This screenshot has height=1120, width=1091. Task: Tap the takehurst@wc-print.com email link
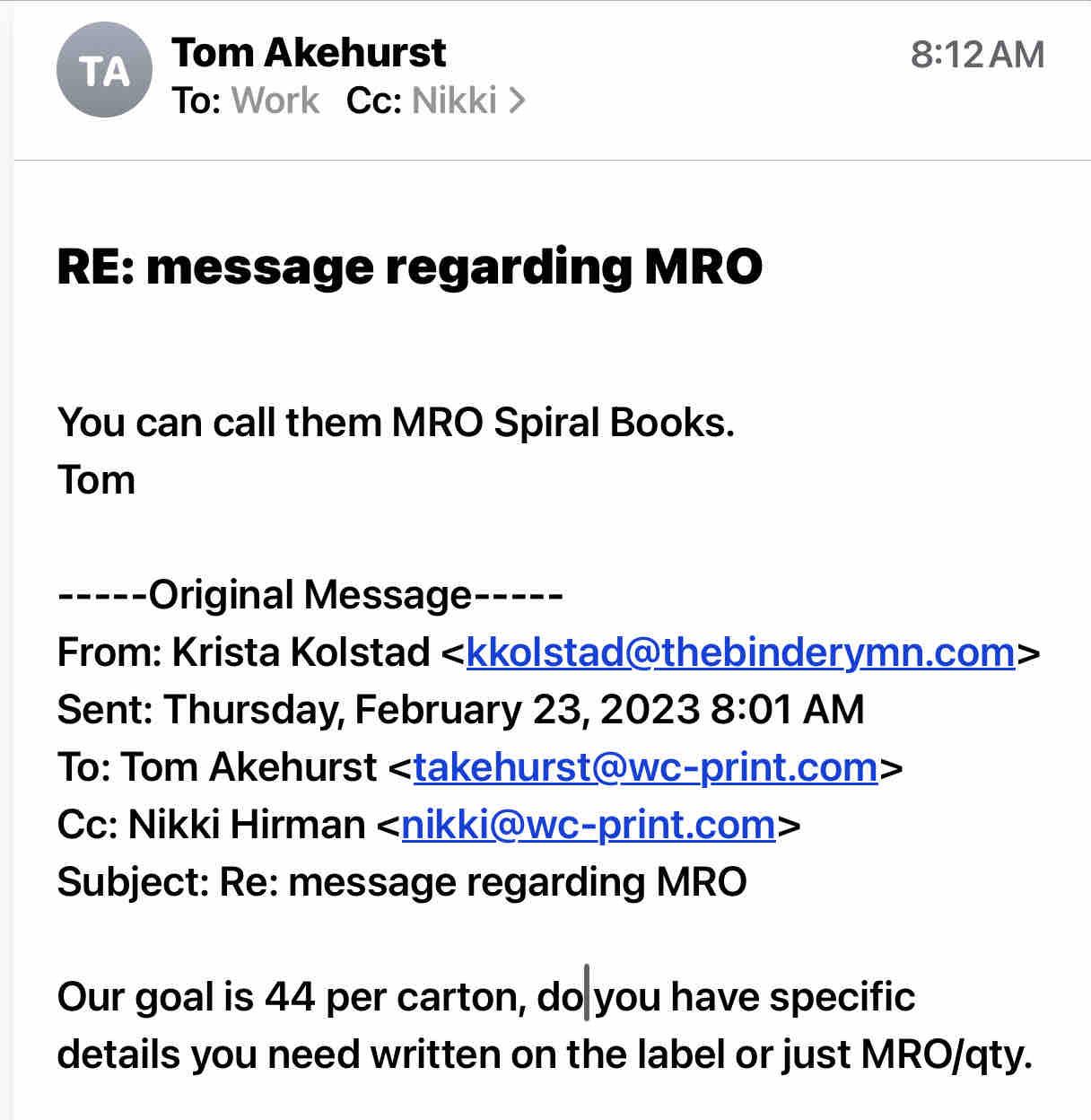click(x=645, y=767)
